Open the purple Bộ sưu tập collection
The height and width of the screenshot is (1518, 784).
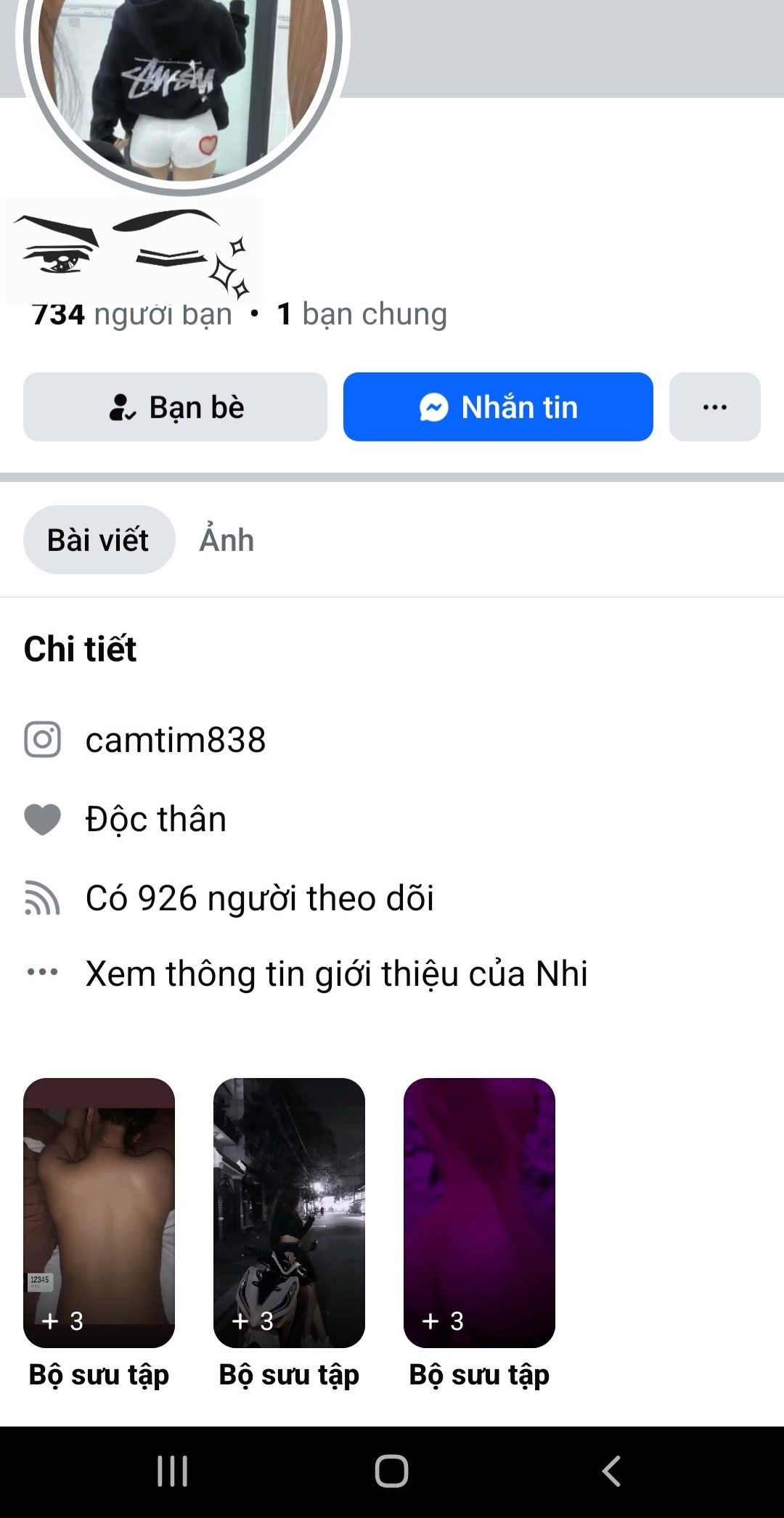point(479,1212)
